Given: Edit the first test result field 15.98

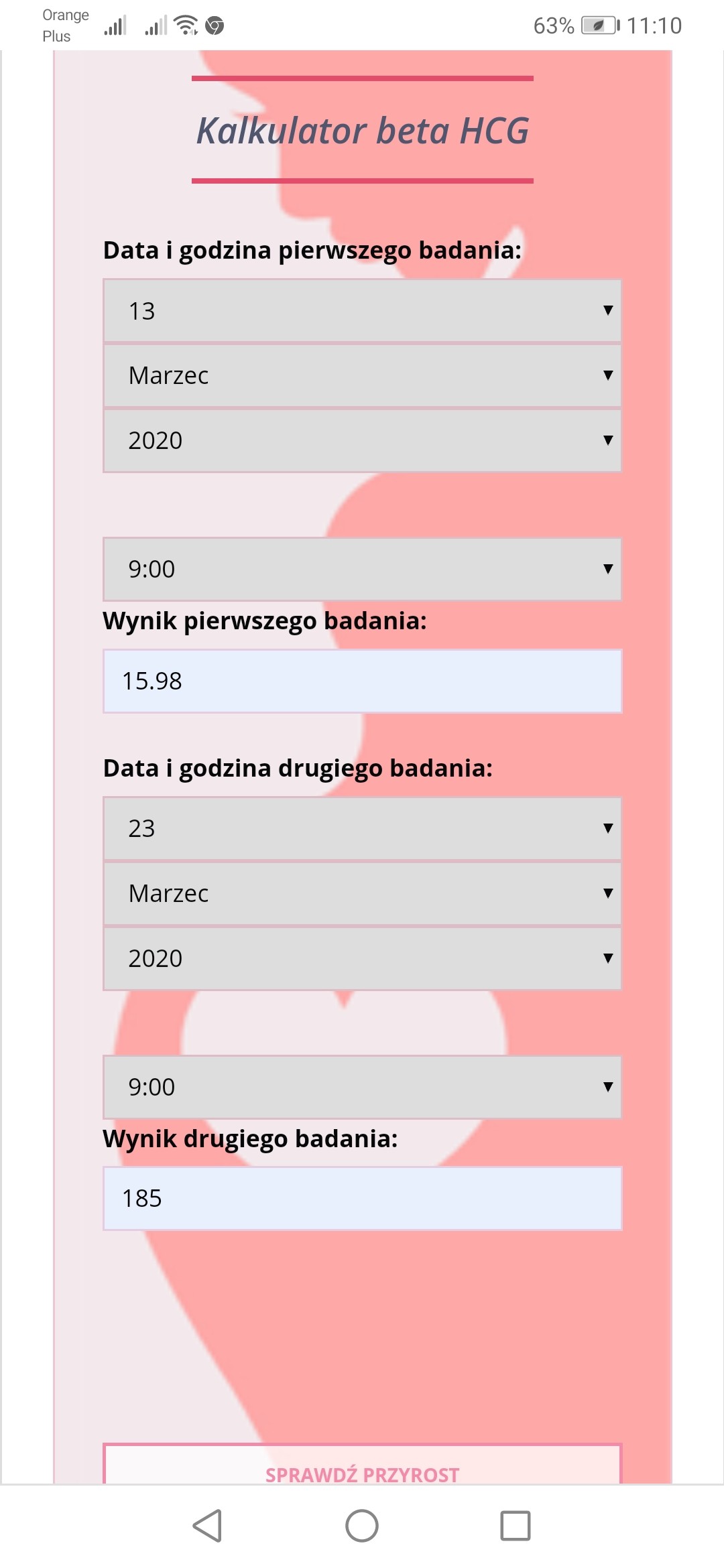Looking at the screenshot, I should pyautogui.click(x=362, y=681).
